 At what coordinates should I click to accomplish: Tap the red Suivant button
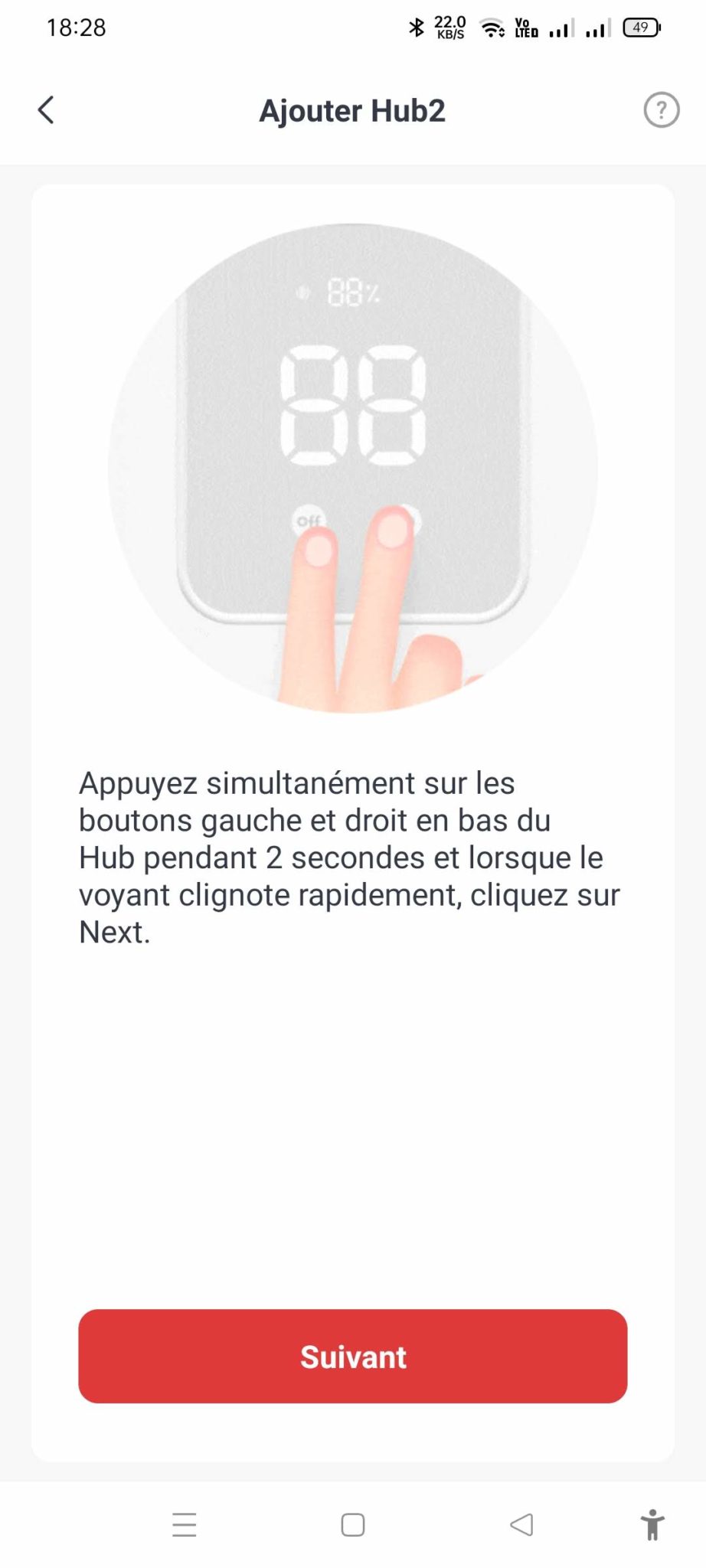[x=352, y=1356]
